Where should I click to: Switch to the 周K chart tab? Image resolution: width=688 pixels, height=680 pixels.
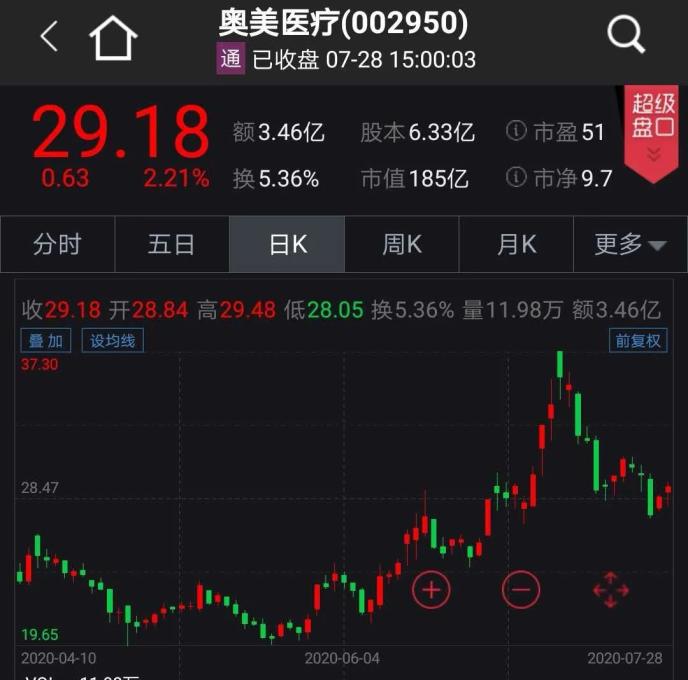coord(402,245)
